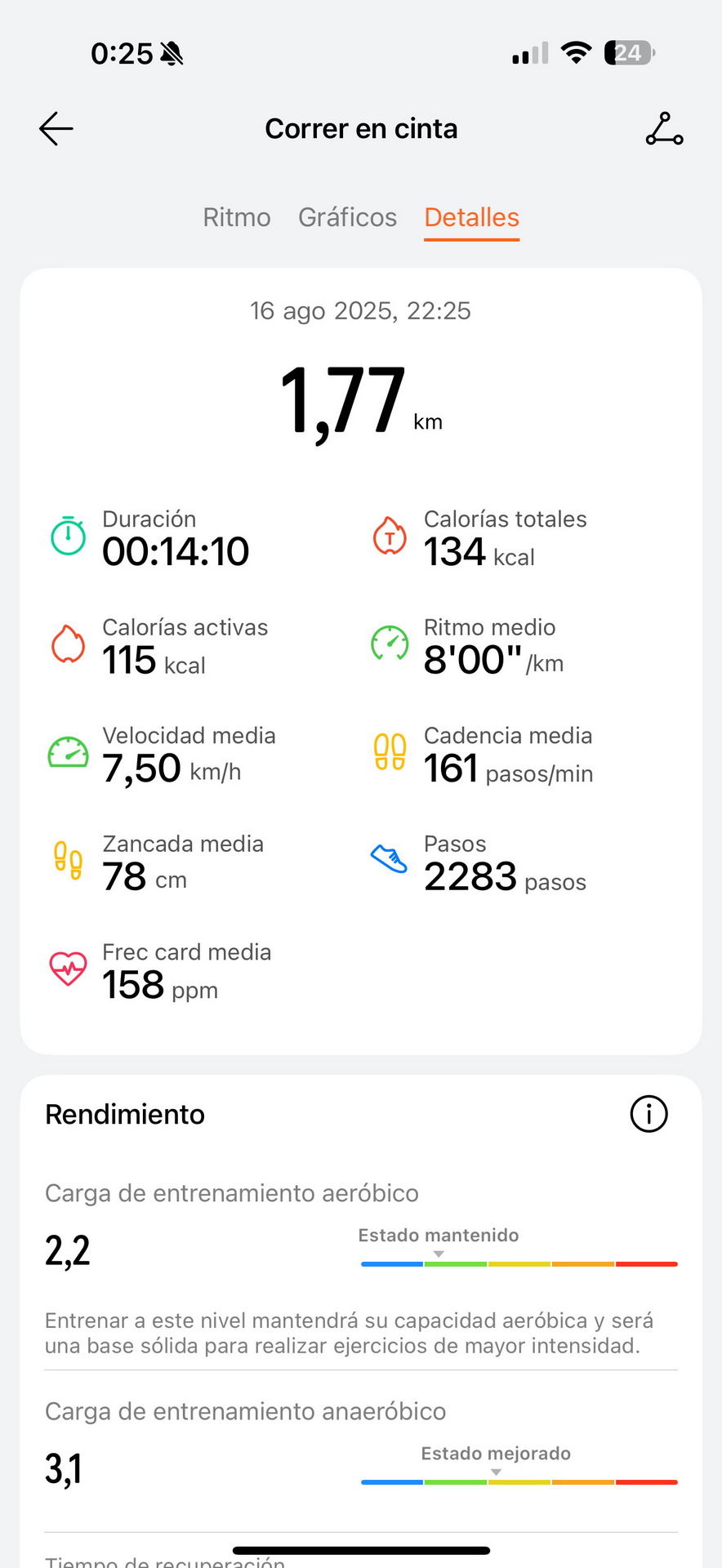Viewport: 722px width, 1568px height.
Task: Select the Detalles tab
Action: point(472,217)
